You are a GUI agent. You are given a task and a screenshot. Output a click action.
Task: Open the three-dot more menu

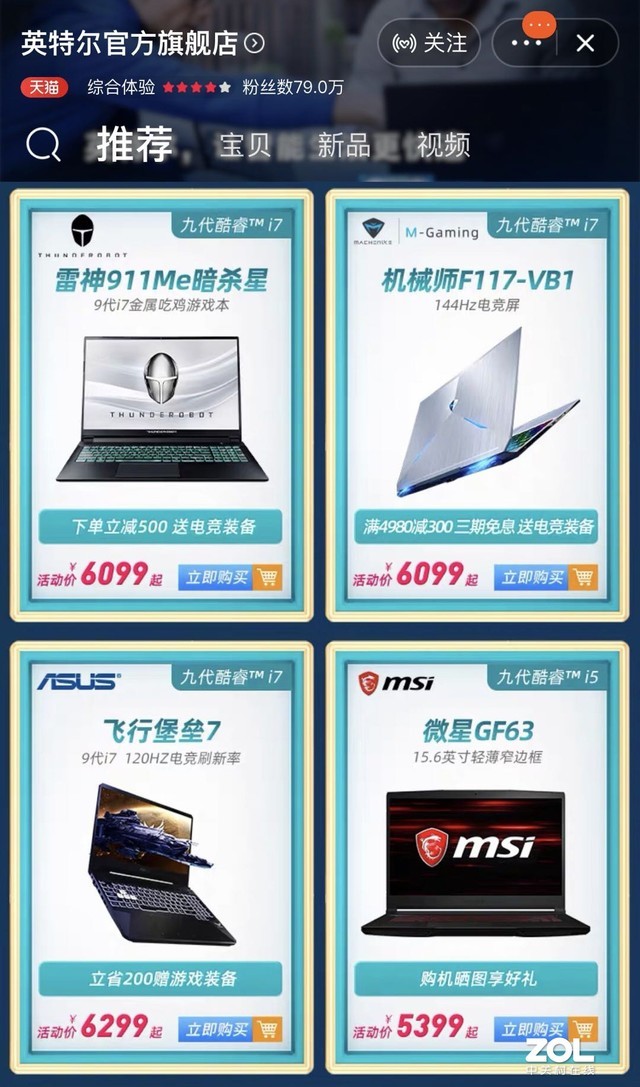527,43
